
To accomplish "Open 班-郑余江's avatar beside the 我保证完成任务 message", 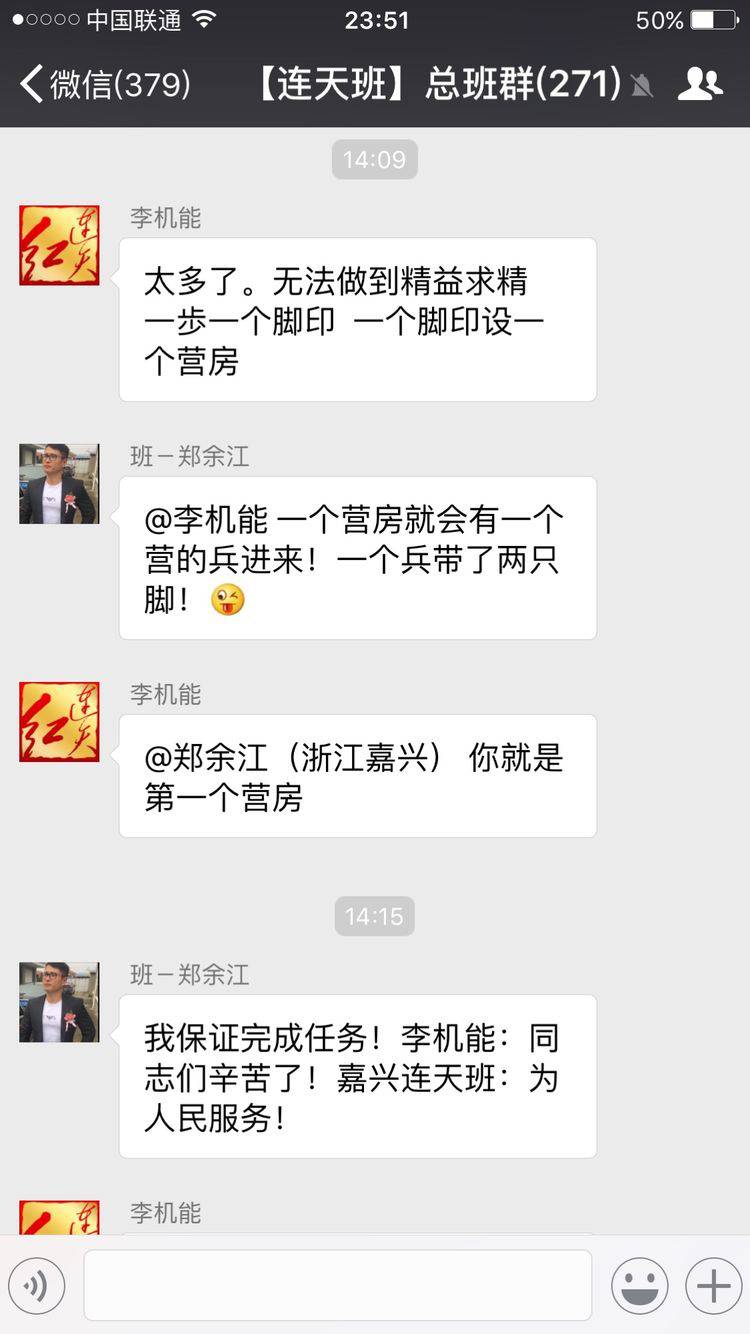I will click(59, 1002).
